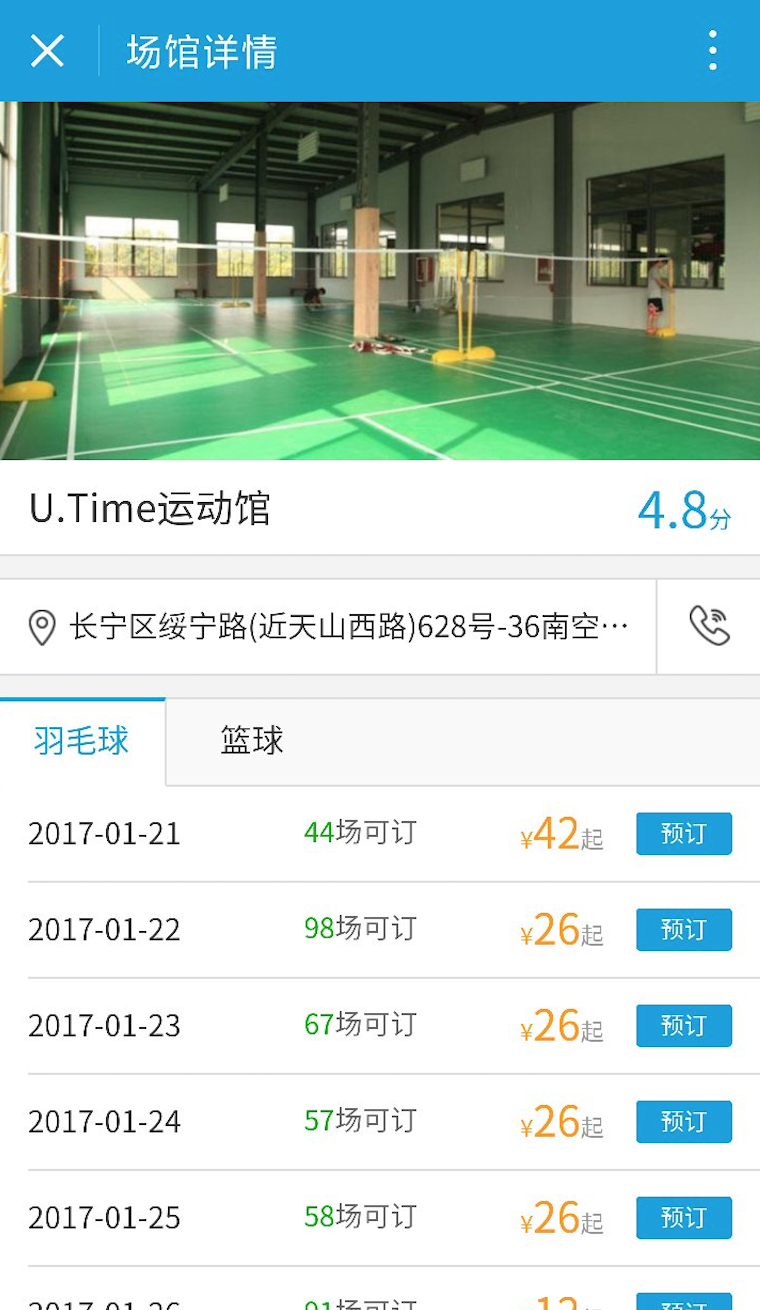This screenshot has width=760, height=1310.
Task: Tap 预订 for 2017-01-21
Action: 684,834
